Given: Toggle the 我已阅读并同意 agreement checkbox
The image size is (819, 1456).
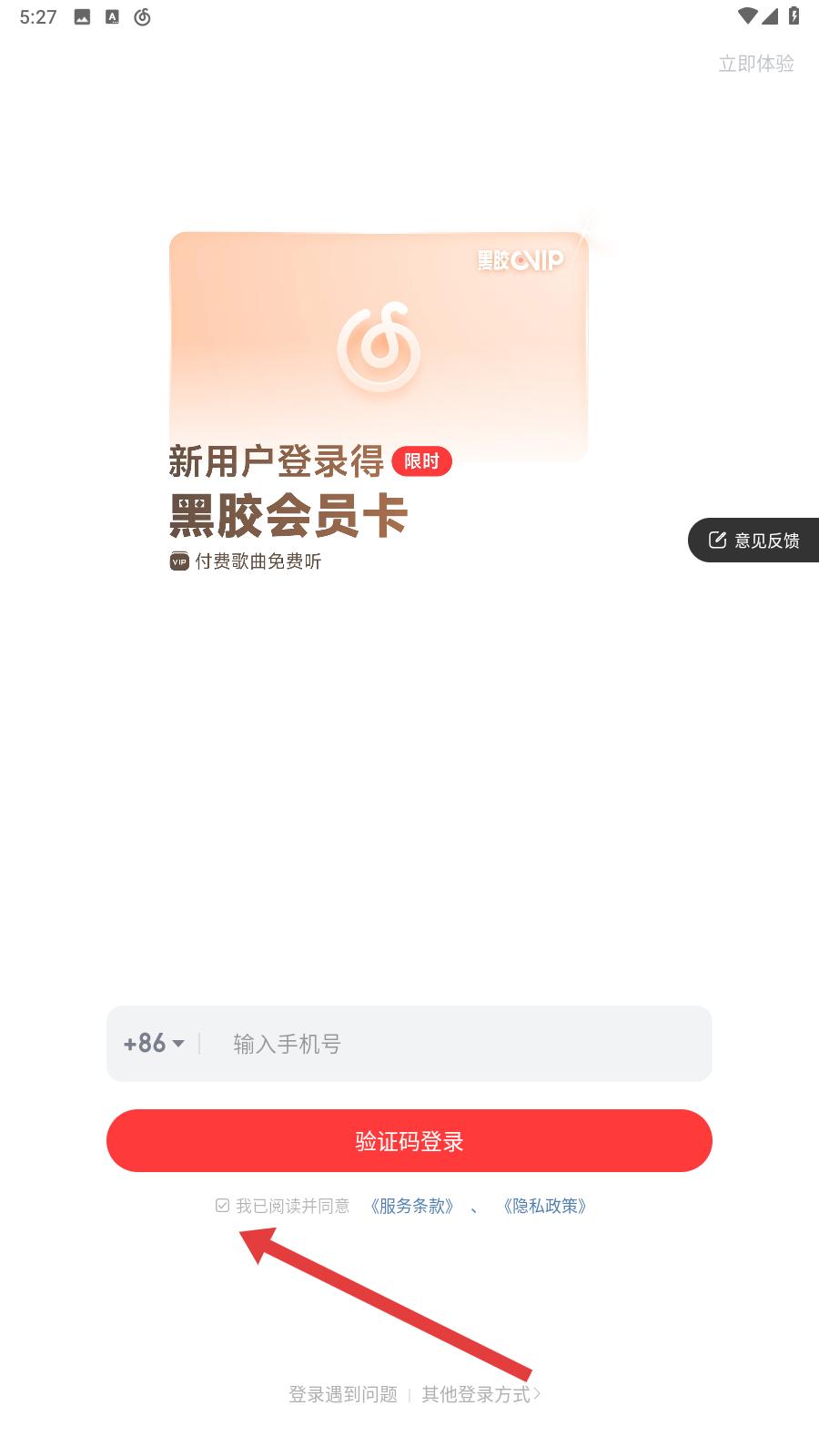Looking at the screenshot, I should click(223, 1206).
